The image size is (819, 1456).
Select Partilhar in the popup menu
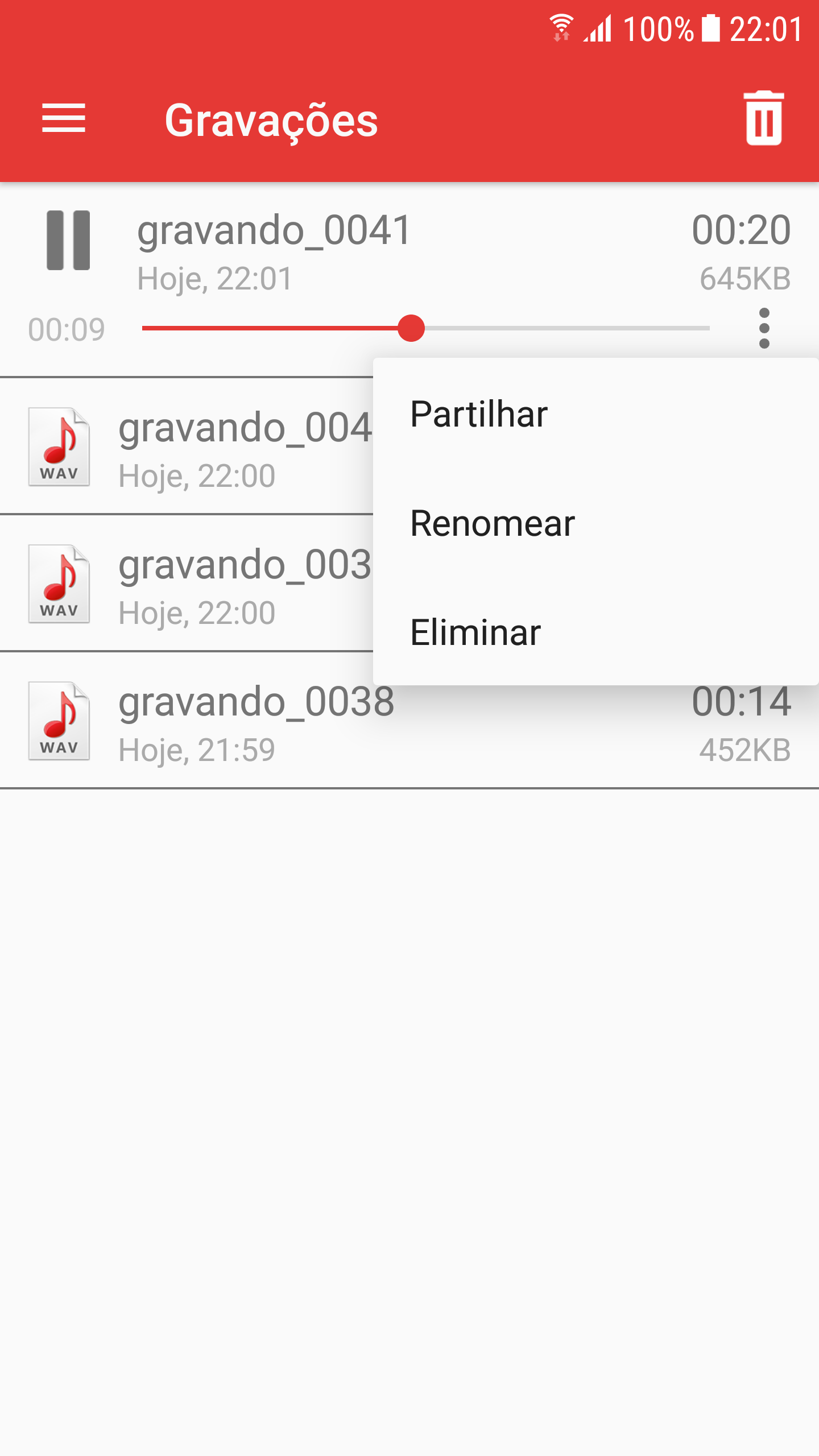(595, 413)
